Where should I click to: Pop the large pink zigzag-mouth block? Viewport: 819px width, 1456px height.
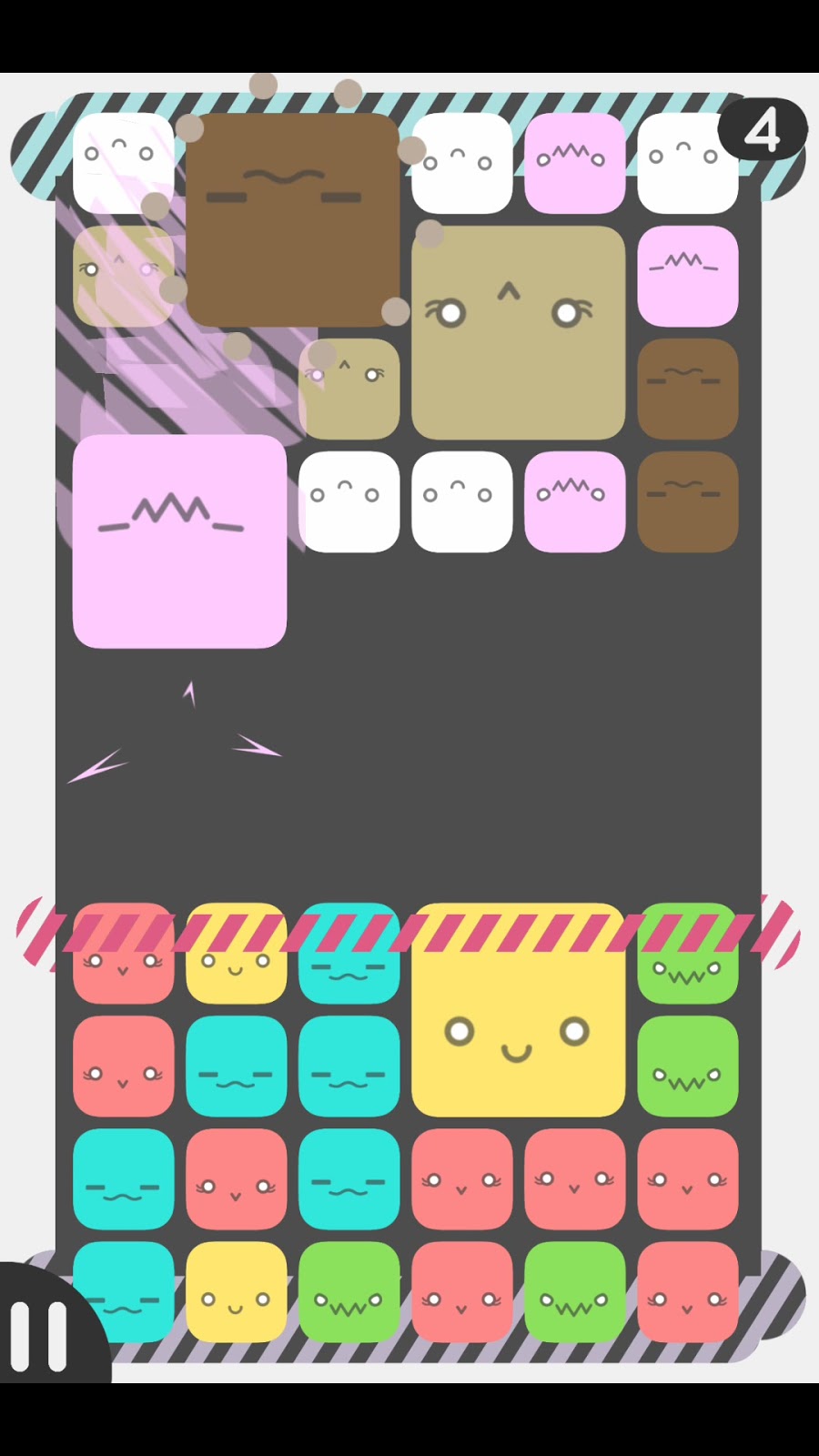pyautogui.click(x=179, y=541)
